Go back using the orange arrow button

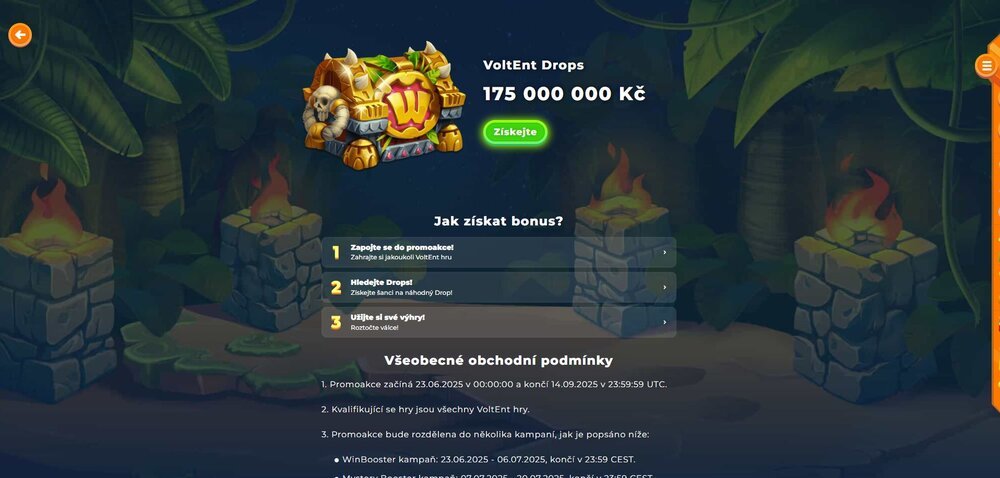[x=20, y=35]
